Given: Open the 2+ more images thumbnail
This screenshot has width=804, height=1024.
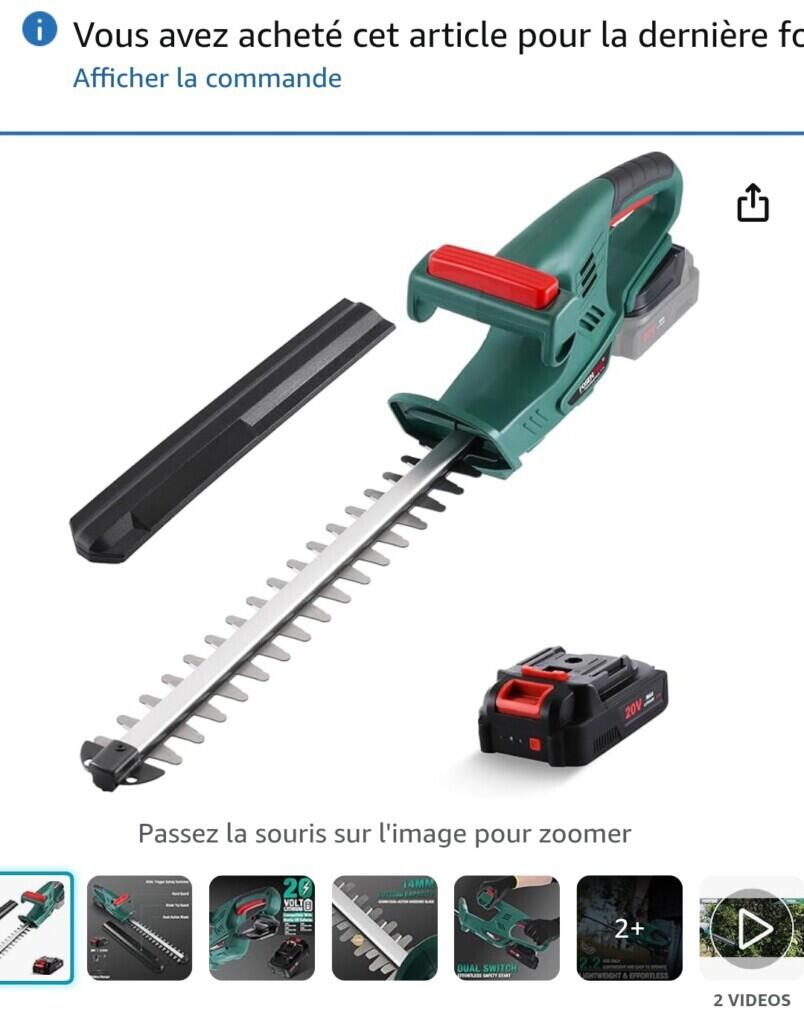Looking at the screenshot, I should pos(629,928).
